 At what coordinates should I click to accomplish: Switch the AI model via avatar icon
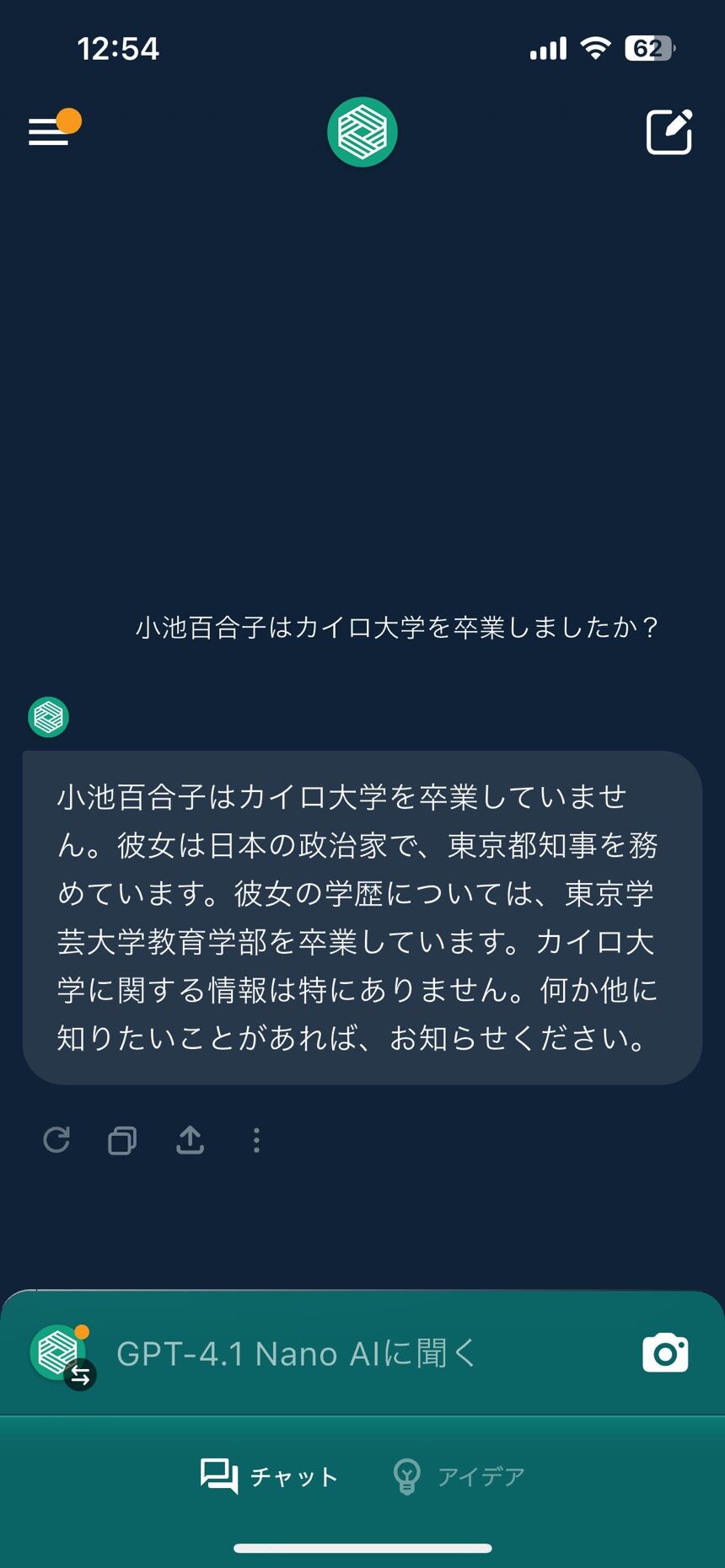[62, 1354]
